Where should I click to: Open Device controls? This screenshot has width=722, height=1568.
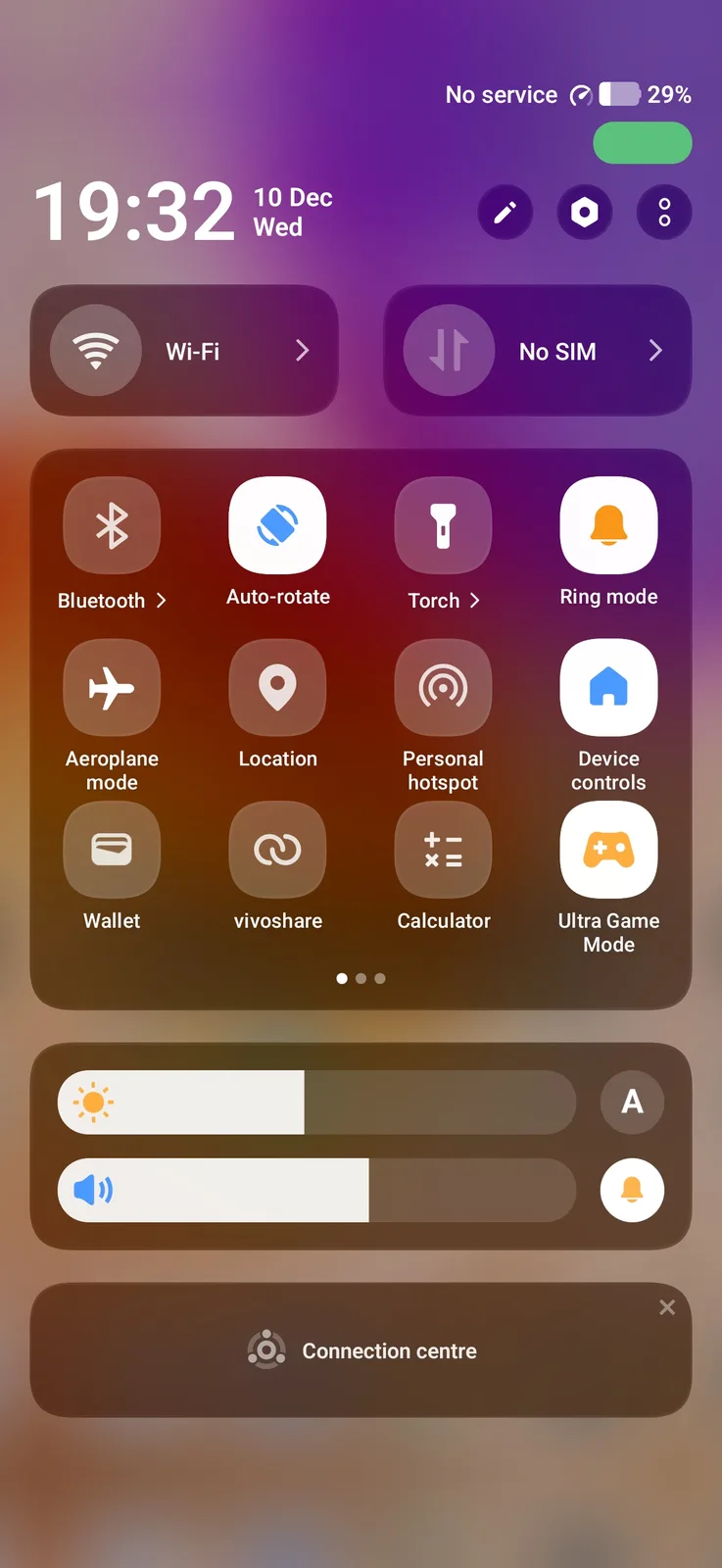pyautogui.click(x=608, y=688)
